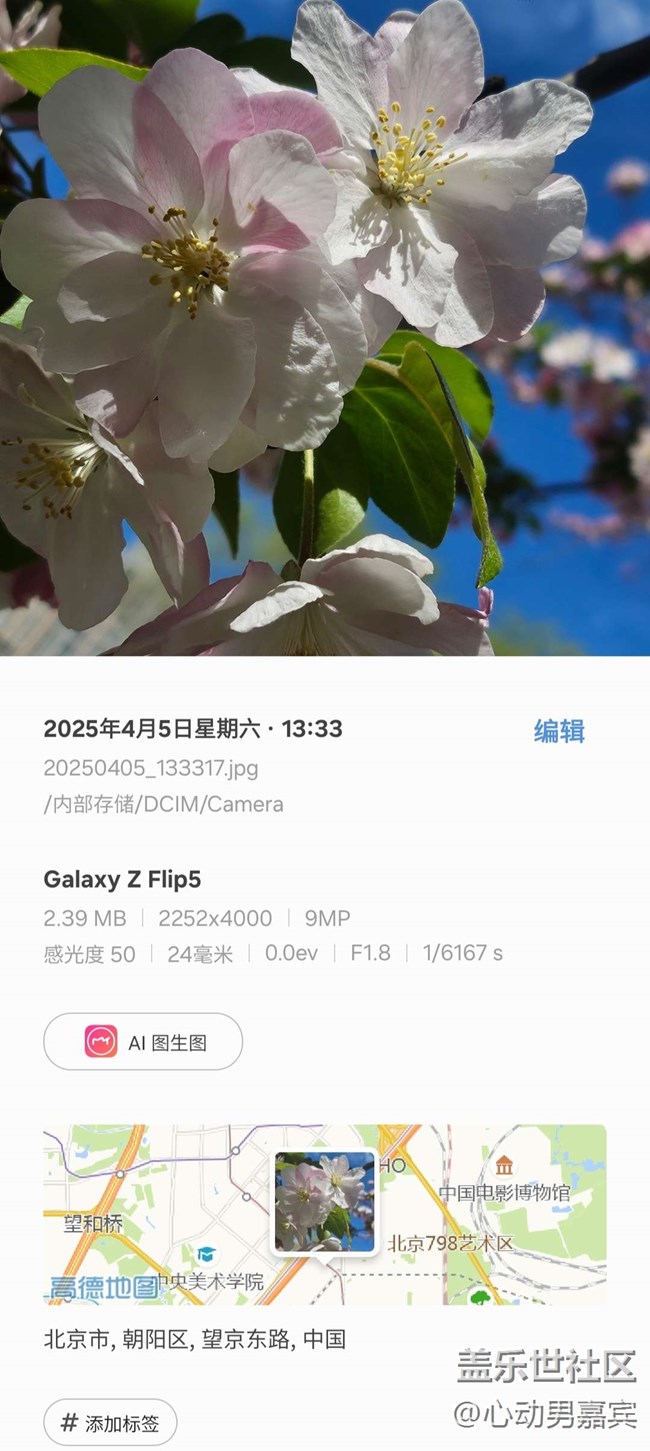This screenshot has height=1451, width=650.
Task: Tap 添加标签 to add a tag
Action: [110, 1423]
